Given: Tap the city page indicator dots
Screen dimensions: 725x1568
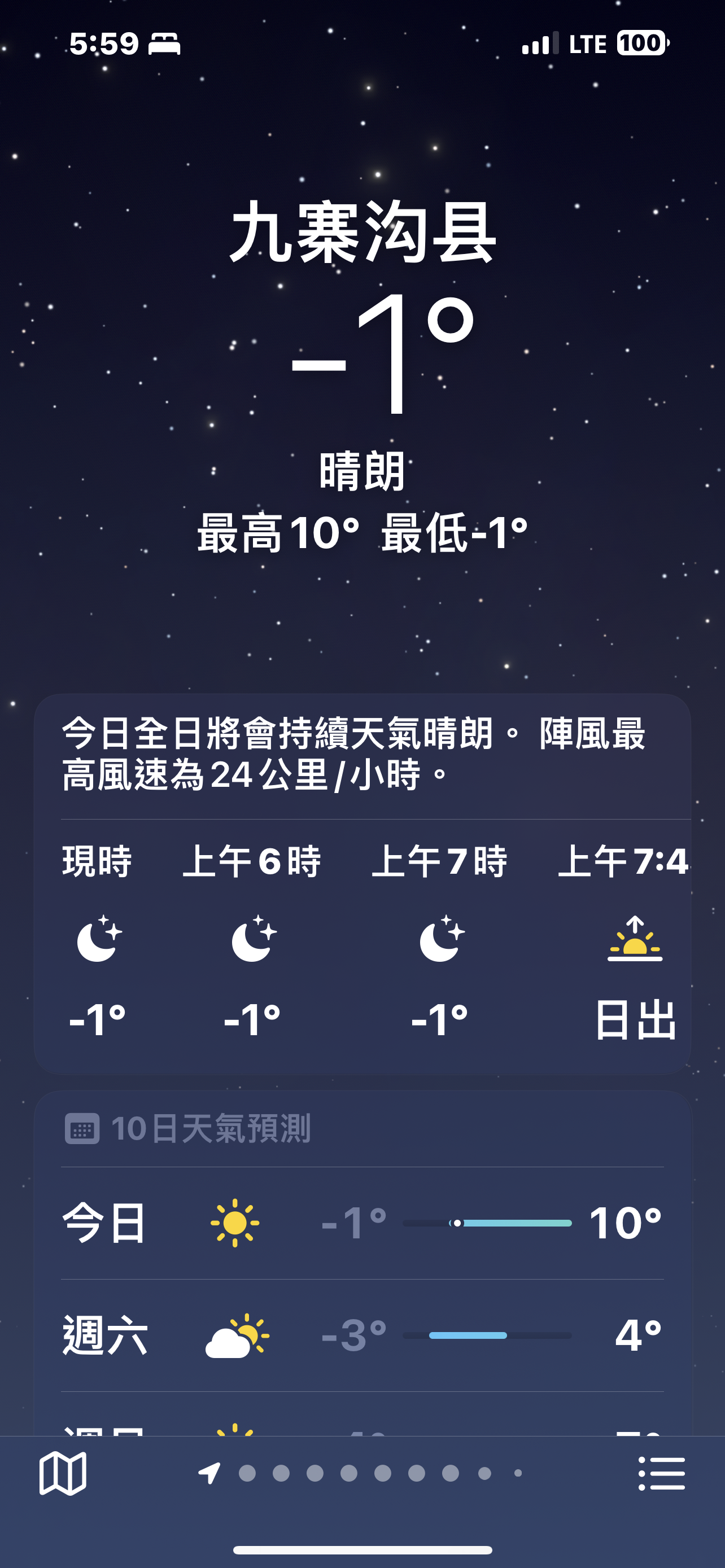Looking at the screenshot, I should click(360, 1473).
